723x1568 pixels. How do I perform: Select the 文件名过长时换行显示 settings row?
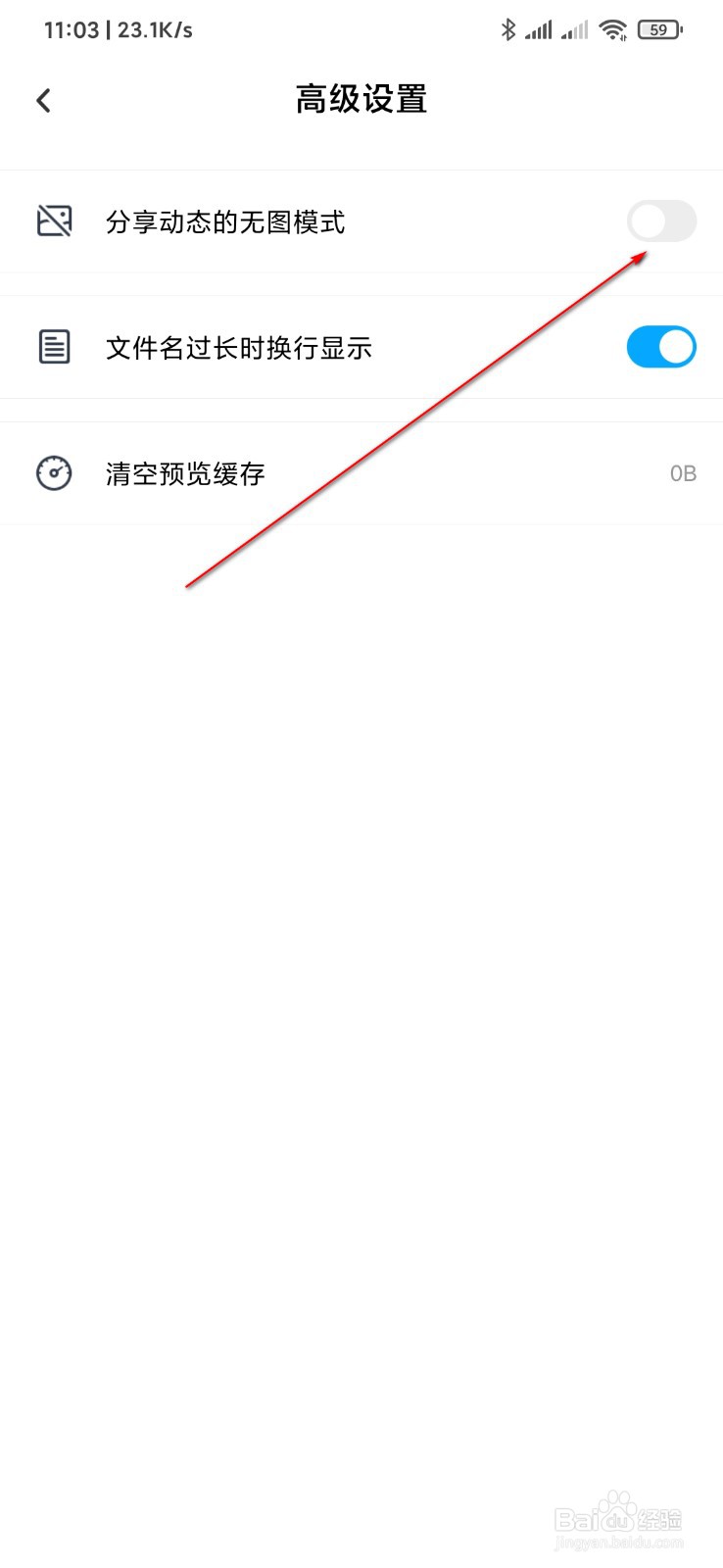[x=294, y=347]
